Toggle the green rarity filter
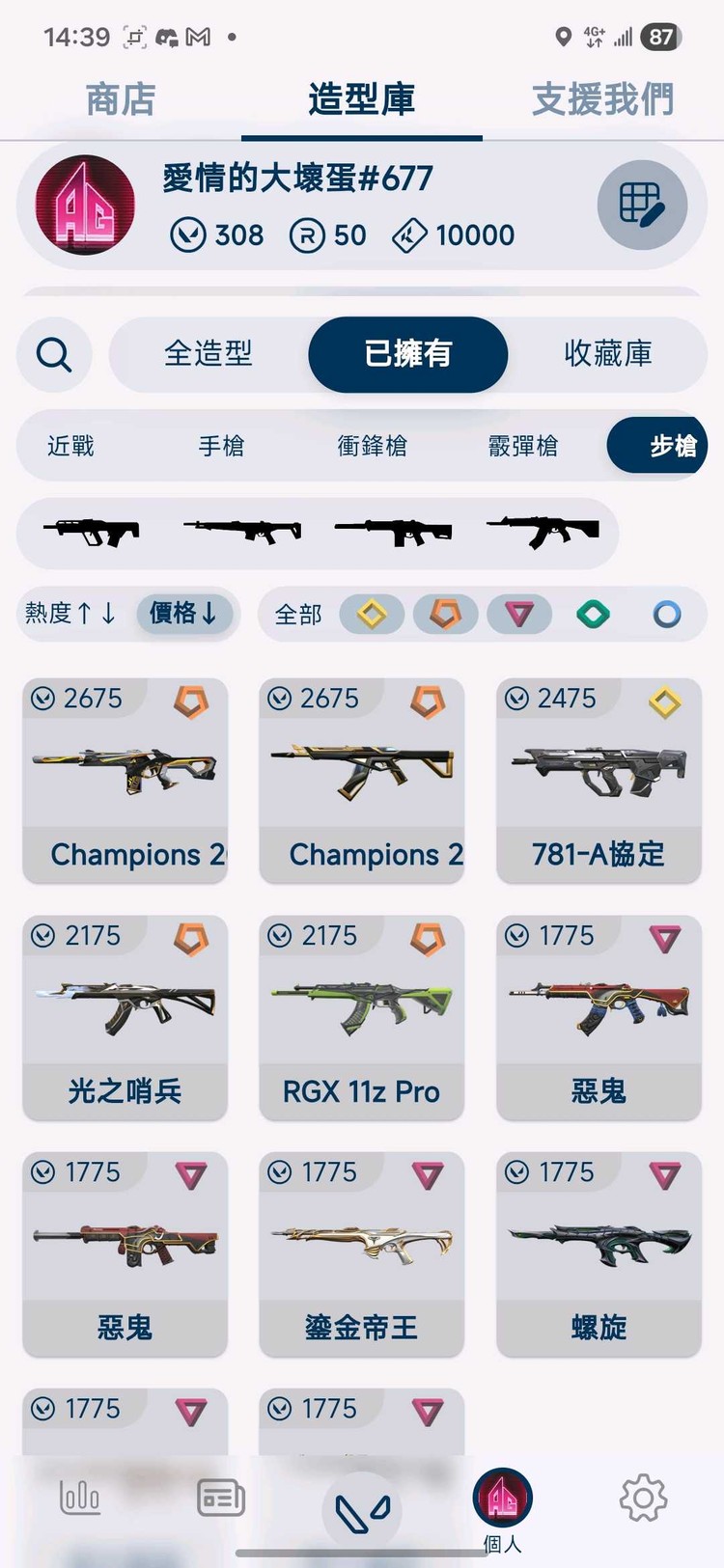 [593, 614]
